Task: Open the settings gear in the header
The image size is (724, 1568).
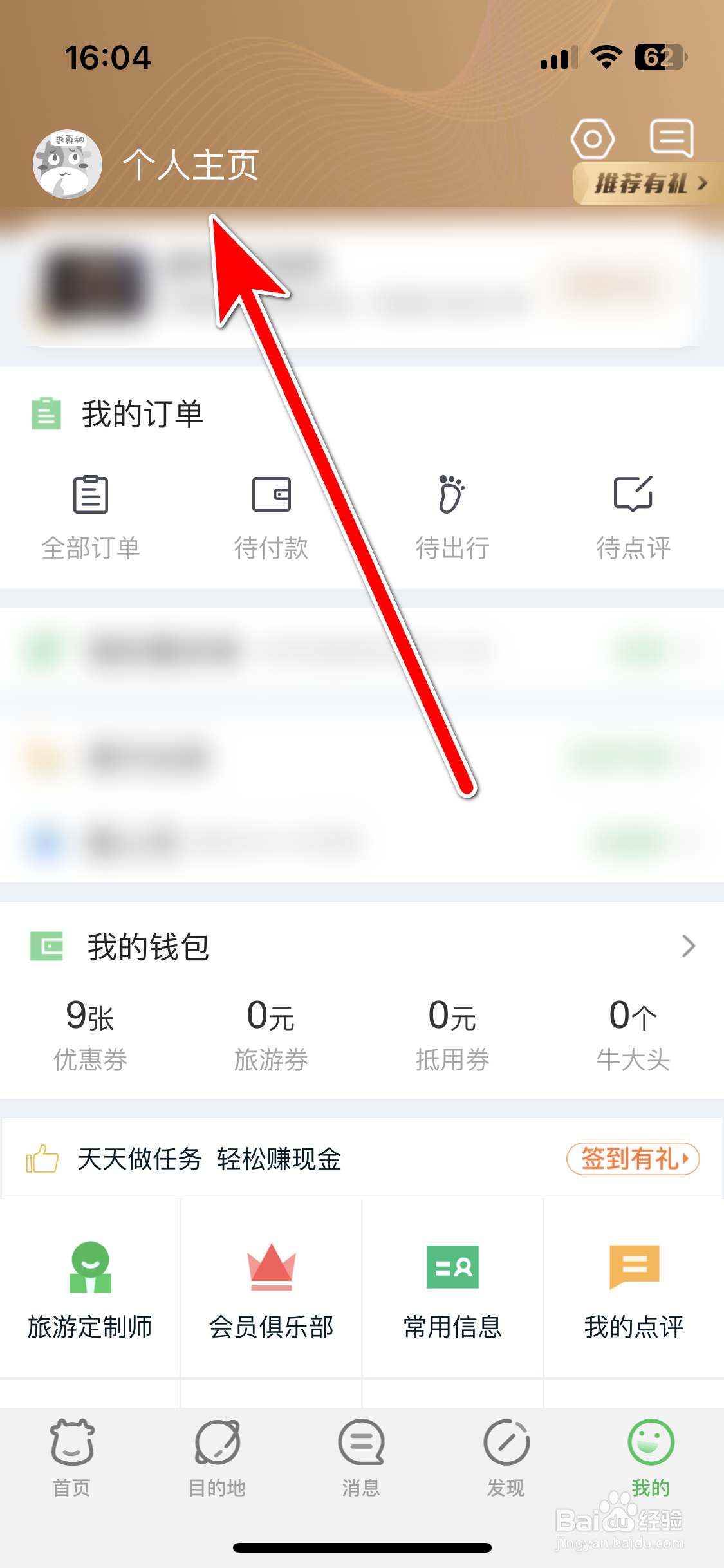Action: click(x=593, y=138)
